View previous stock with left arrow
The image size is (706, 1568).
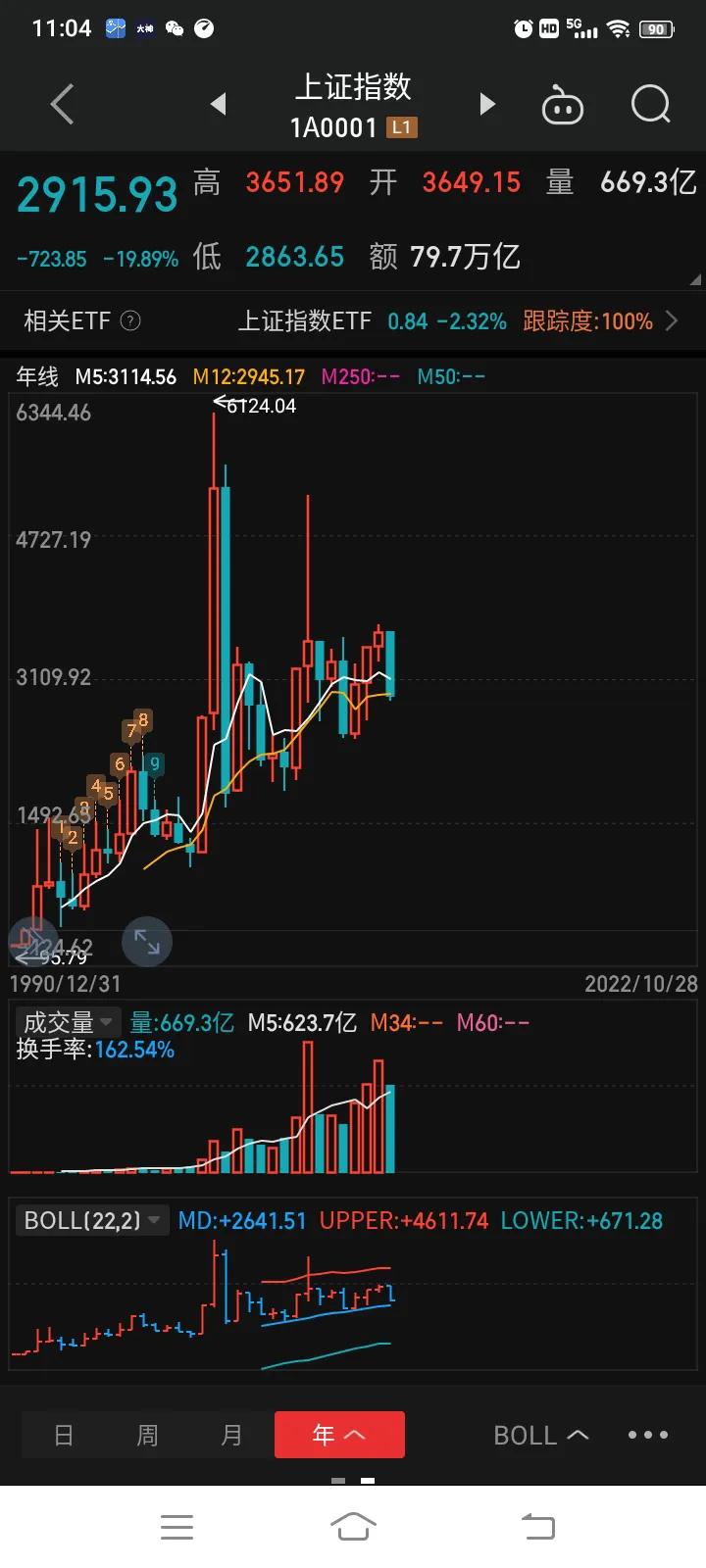[x=219, y=104]
